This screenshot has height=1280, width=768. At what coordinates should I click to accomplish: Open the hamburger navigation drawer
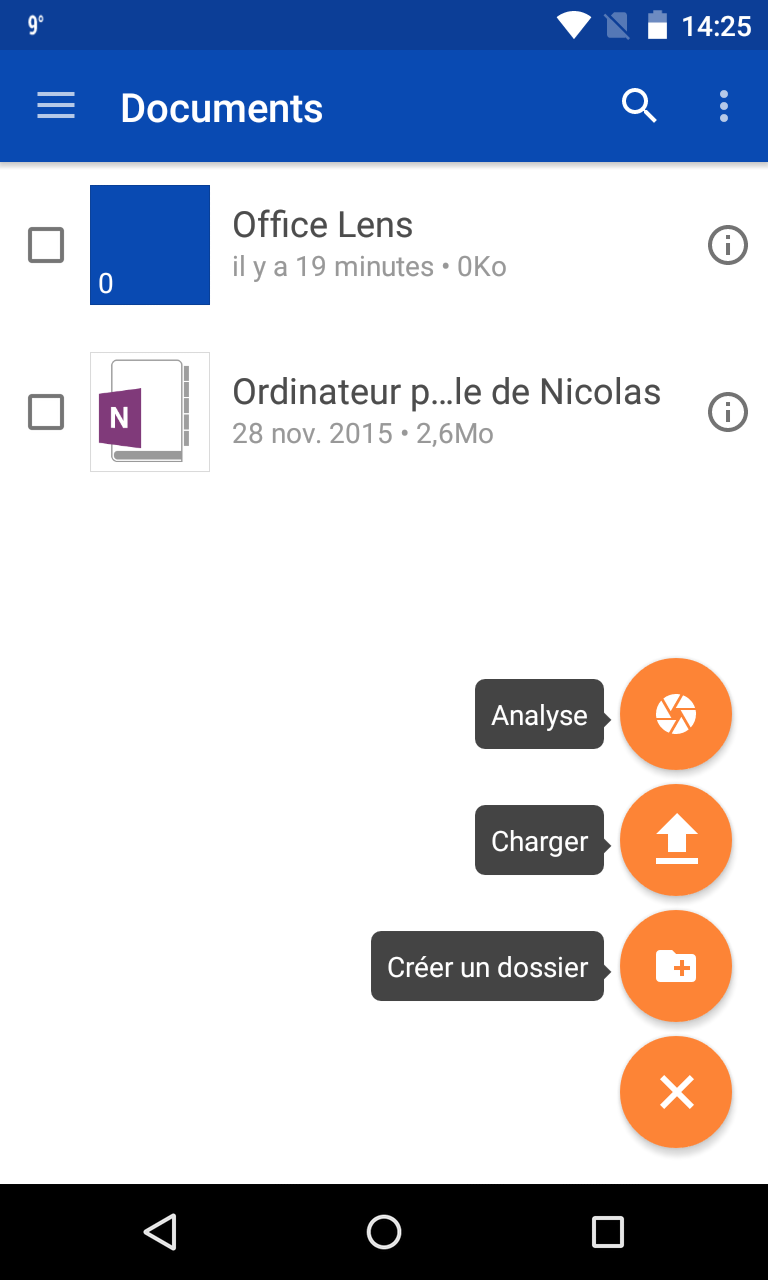[x=56, y=106]
